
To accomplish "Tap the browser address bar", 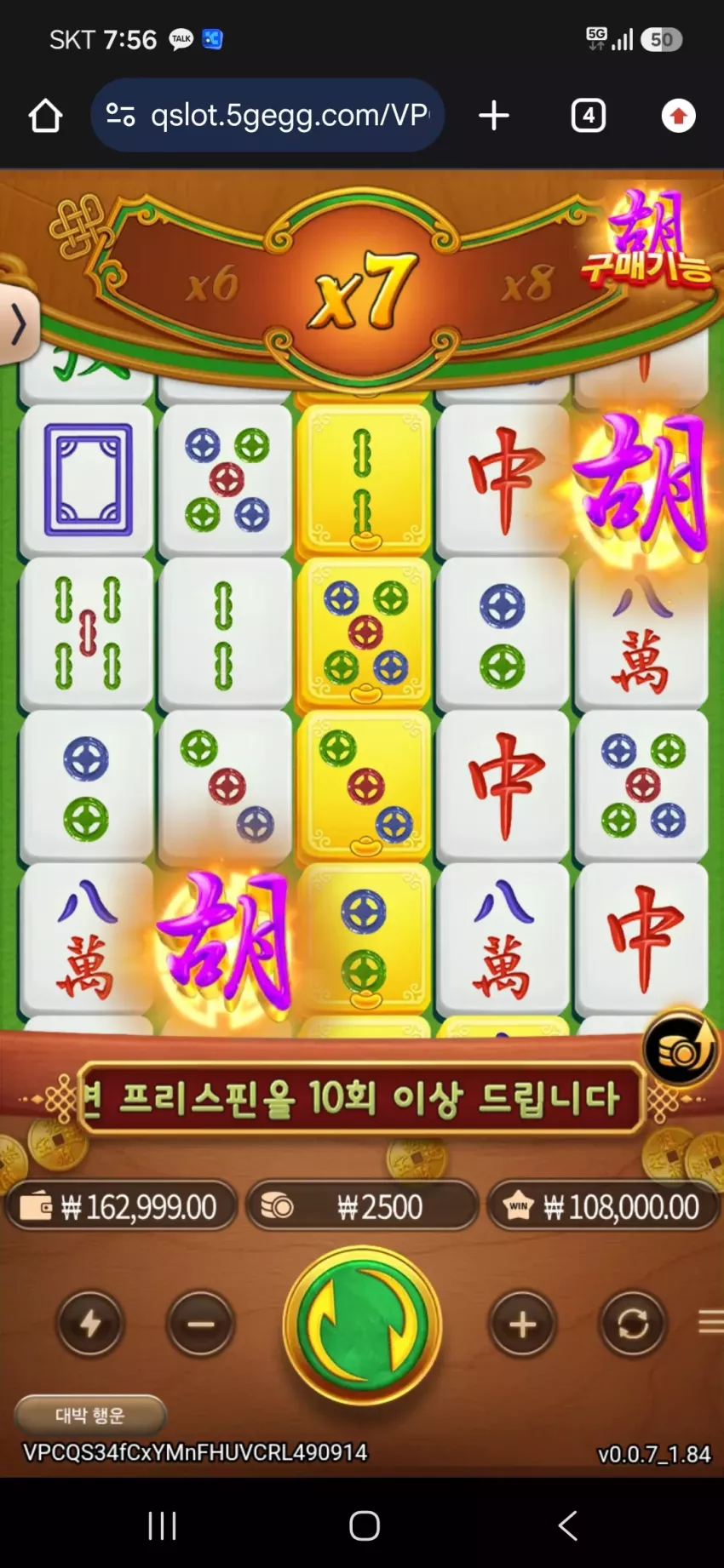I will pos(267,115).
